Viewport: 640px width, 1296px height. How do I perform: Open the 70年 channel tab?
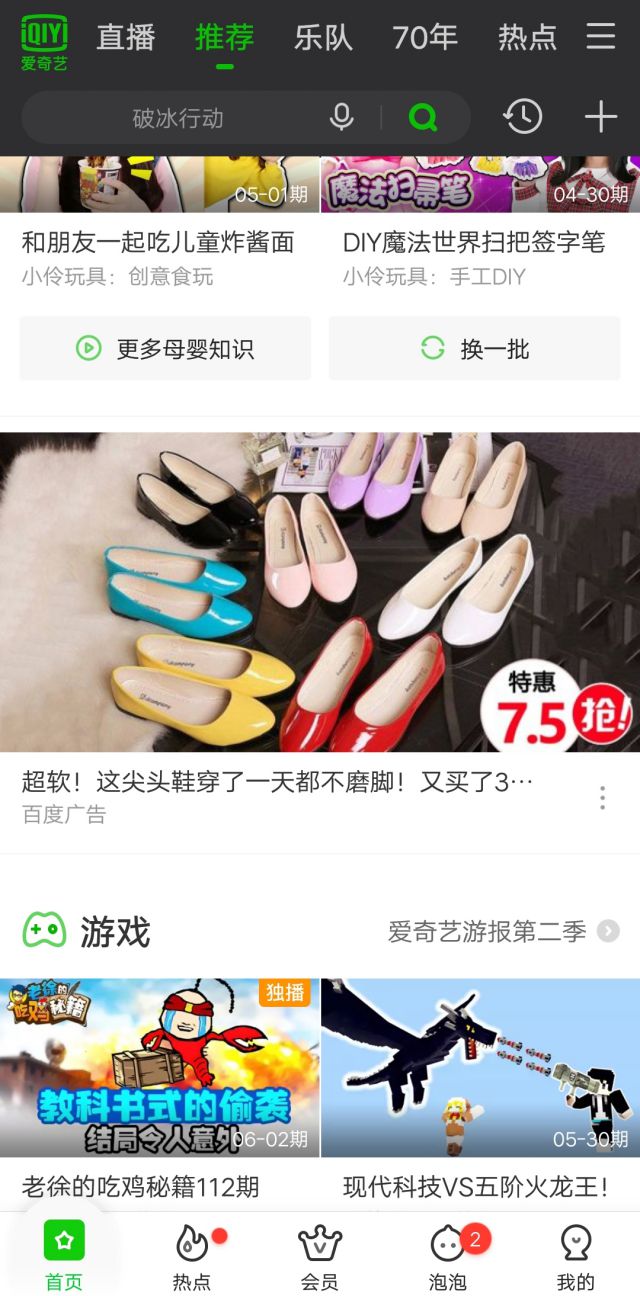tap(424, 38)
